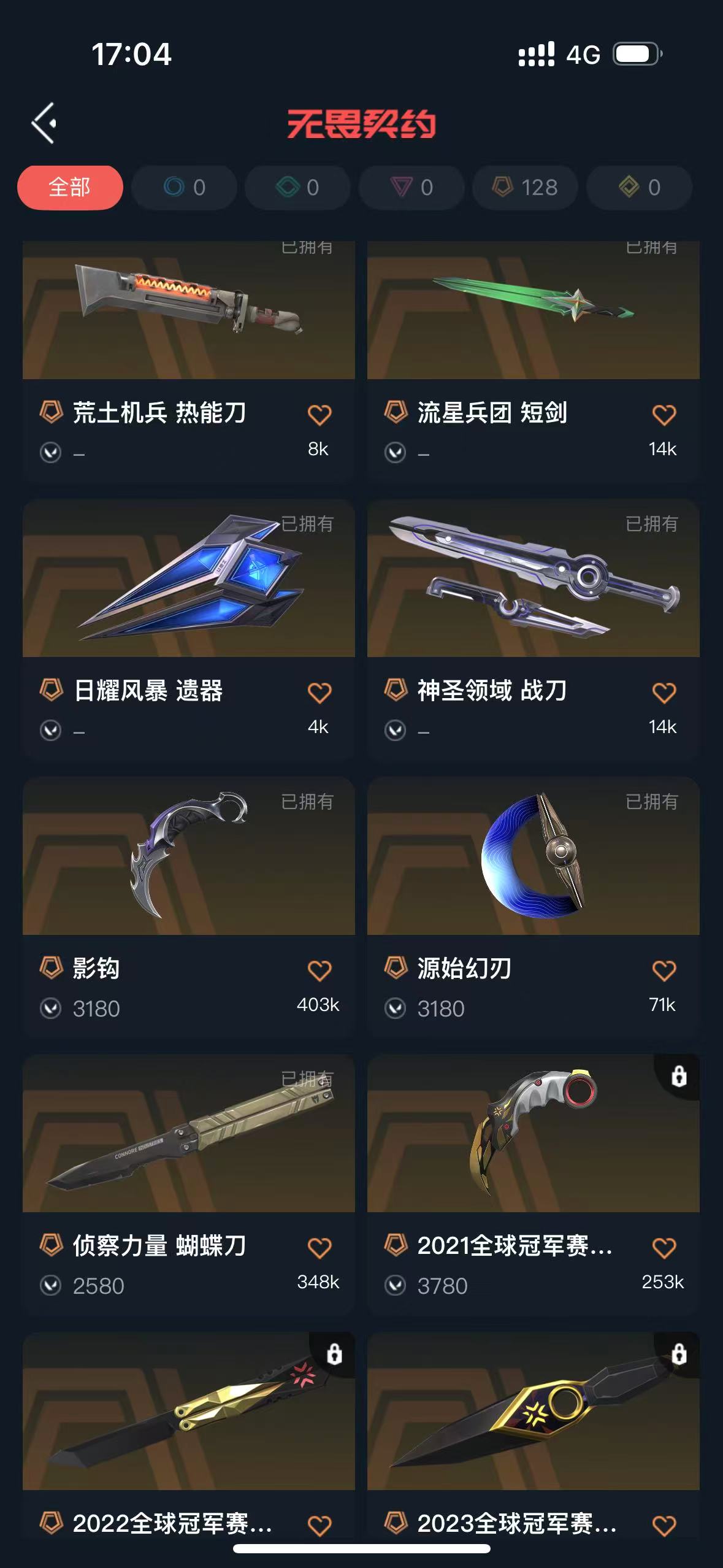Select the blue circle tier filter chip
Viewport: 723px width, 1568px height.
click(x=184, y=187)
